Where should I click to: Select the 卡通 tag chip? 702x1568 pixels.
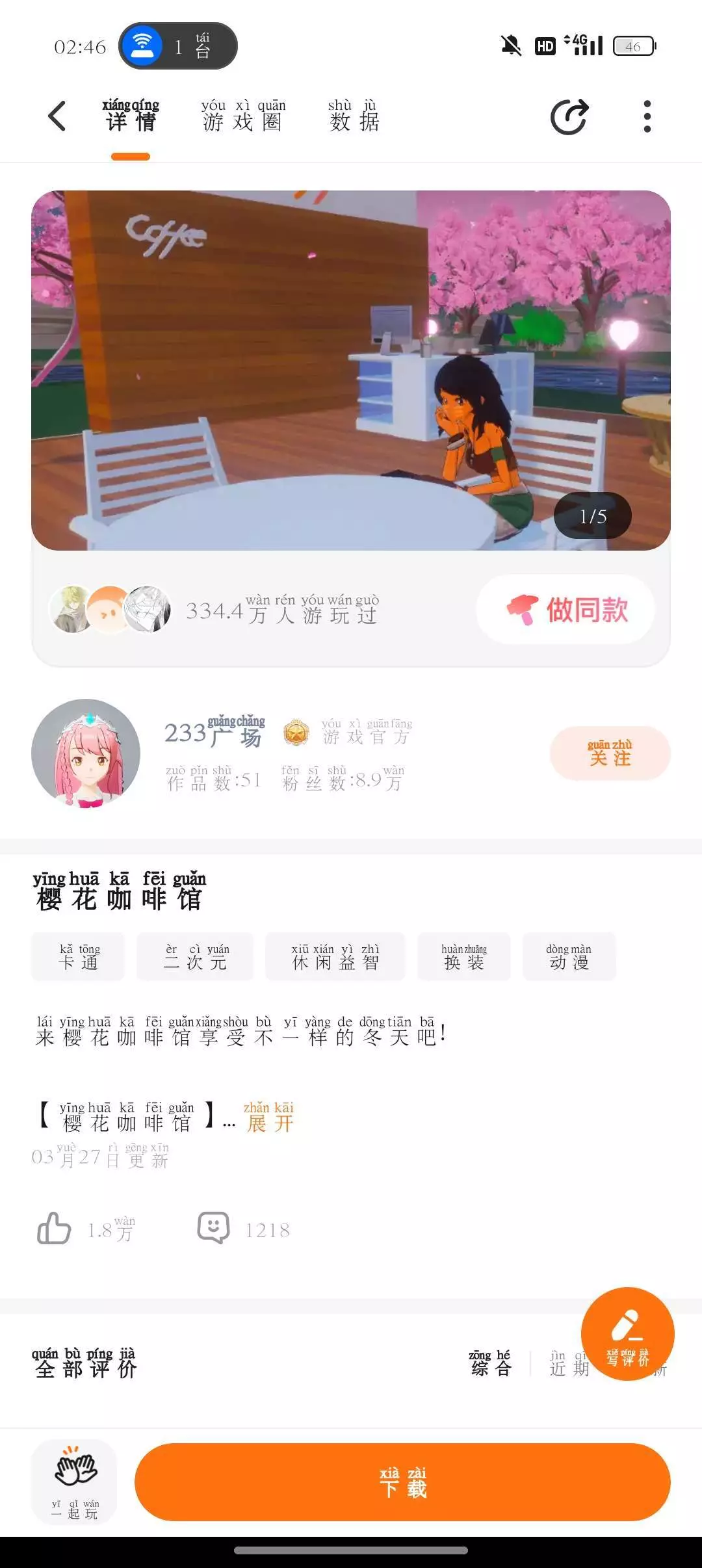coord(78,957)
